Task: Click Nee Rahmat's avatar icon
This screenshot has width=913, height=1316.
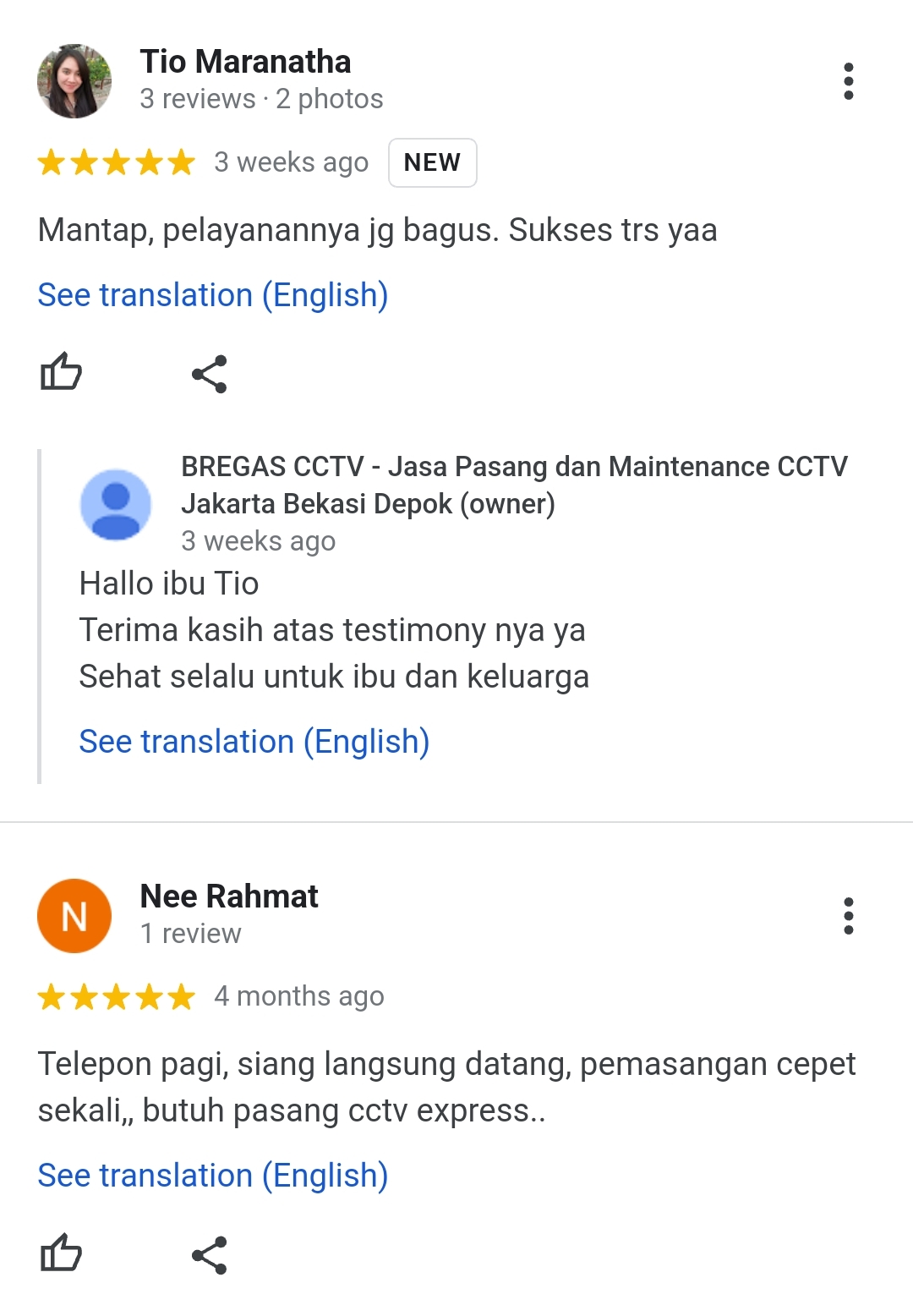Action: [x=74, y=915]
